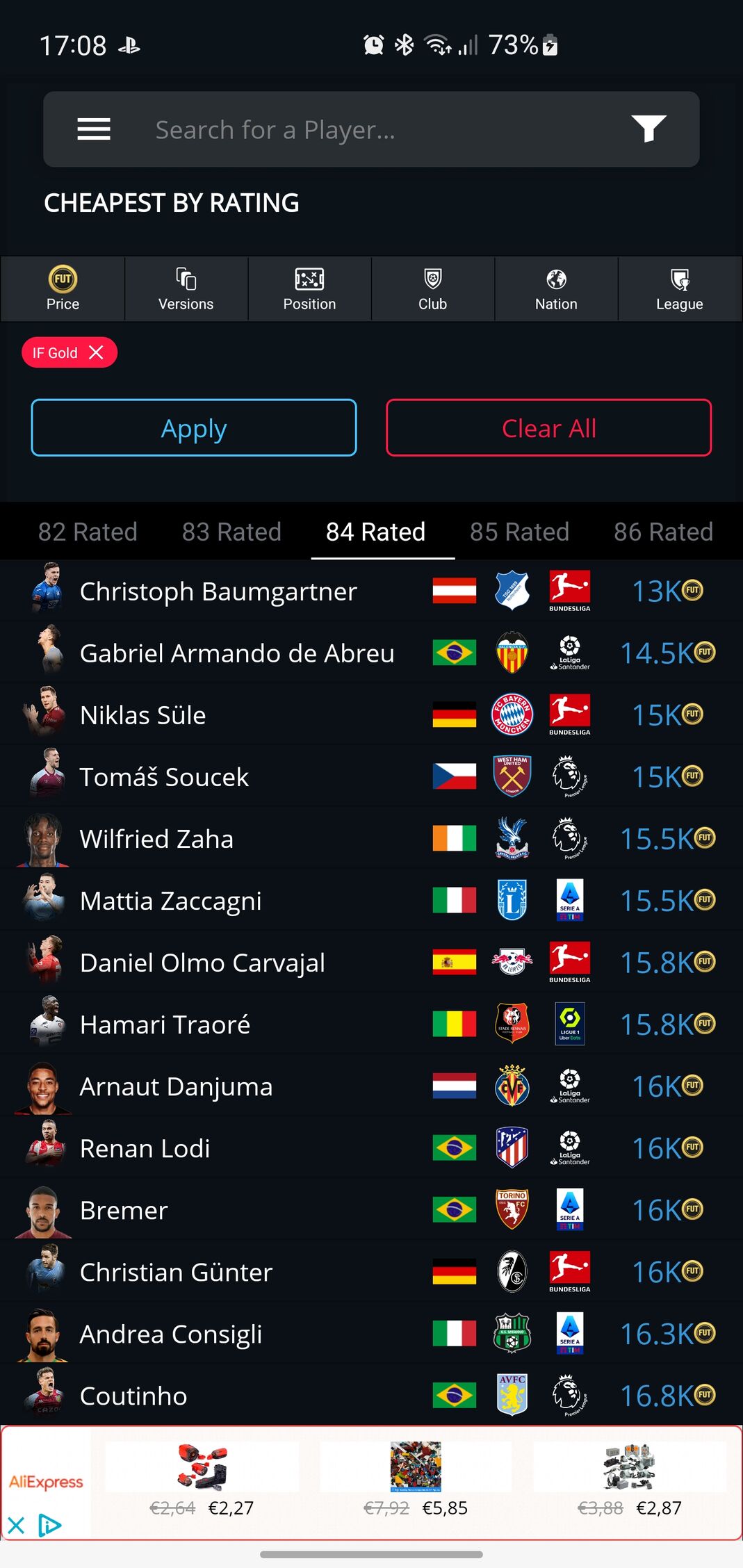The height and width of the screenshot is (1568, 743).
Task: Choose the Club filter
Action: pyautogui.click(x=432, y=289)
